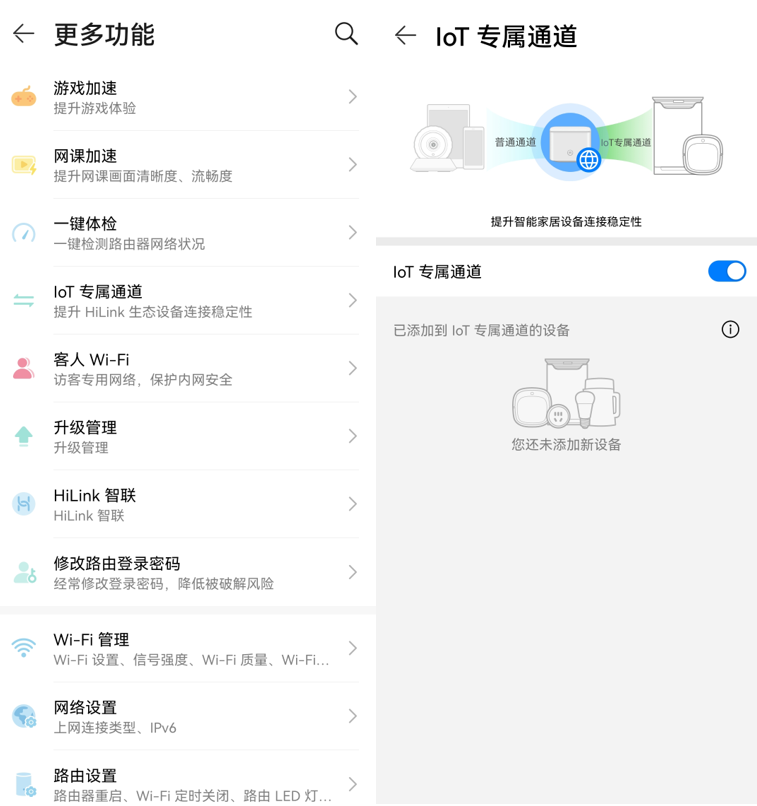Viewport: 757px width, 806px height.
Task: Disable the IoT 专属通道 switch
Action: tap(727, 271)
